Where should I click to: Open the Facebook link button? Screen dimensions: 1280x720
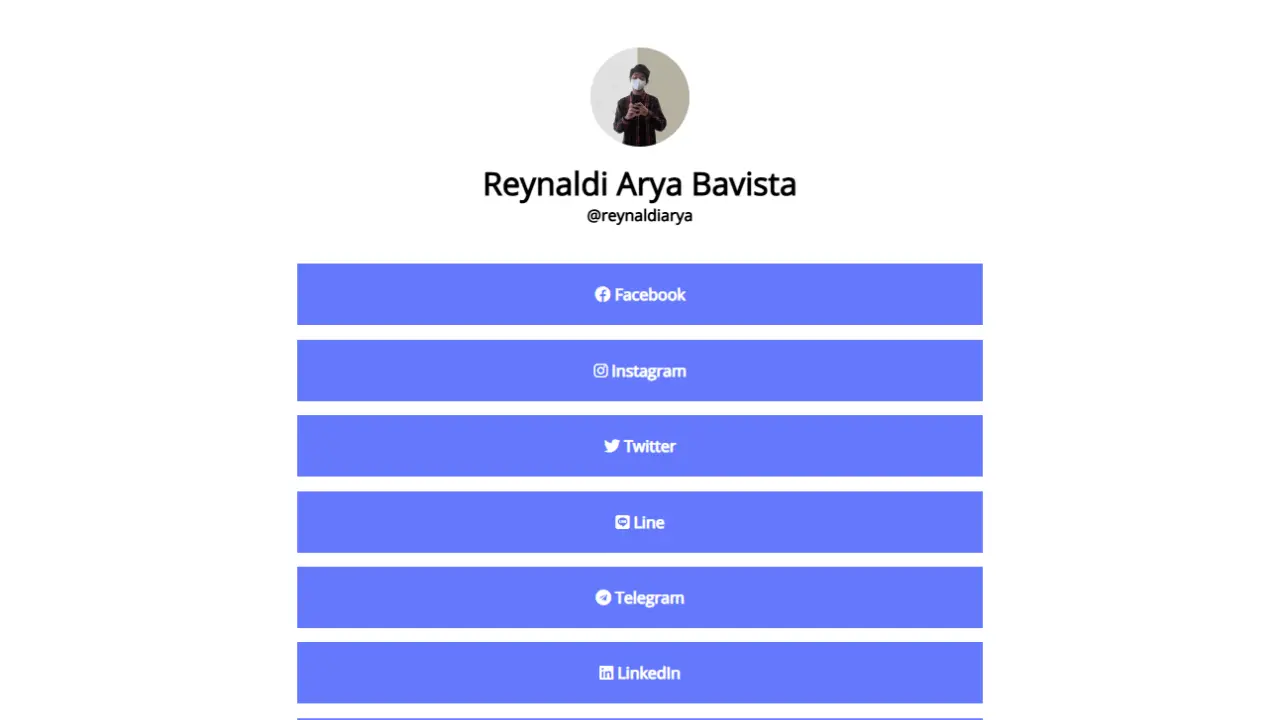coord(640,294)
